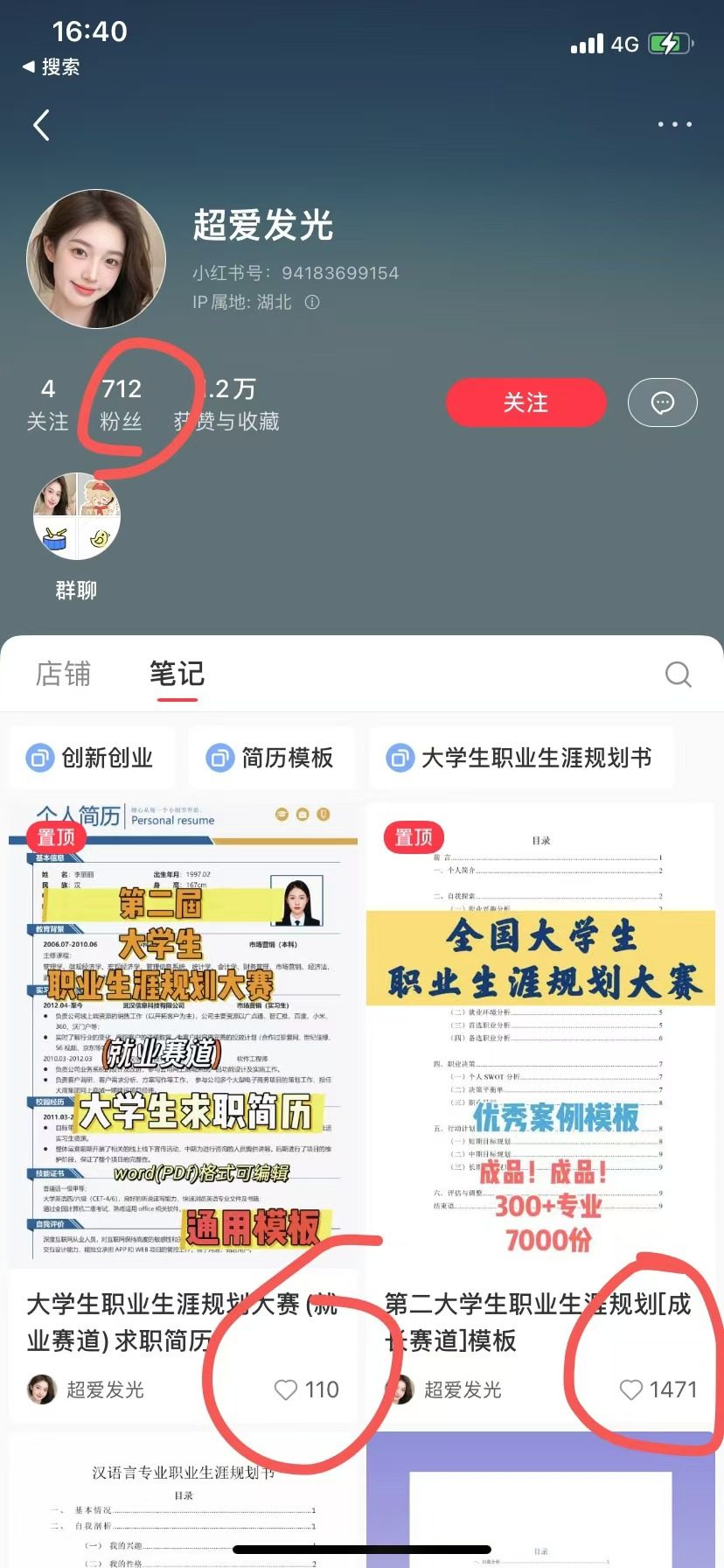Follow 超爱发光 with the red 关注 button
Viewport: 724px width, 1568px height.
[x=526, y=402]
